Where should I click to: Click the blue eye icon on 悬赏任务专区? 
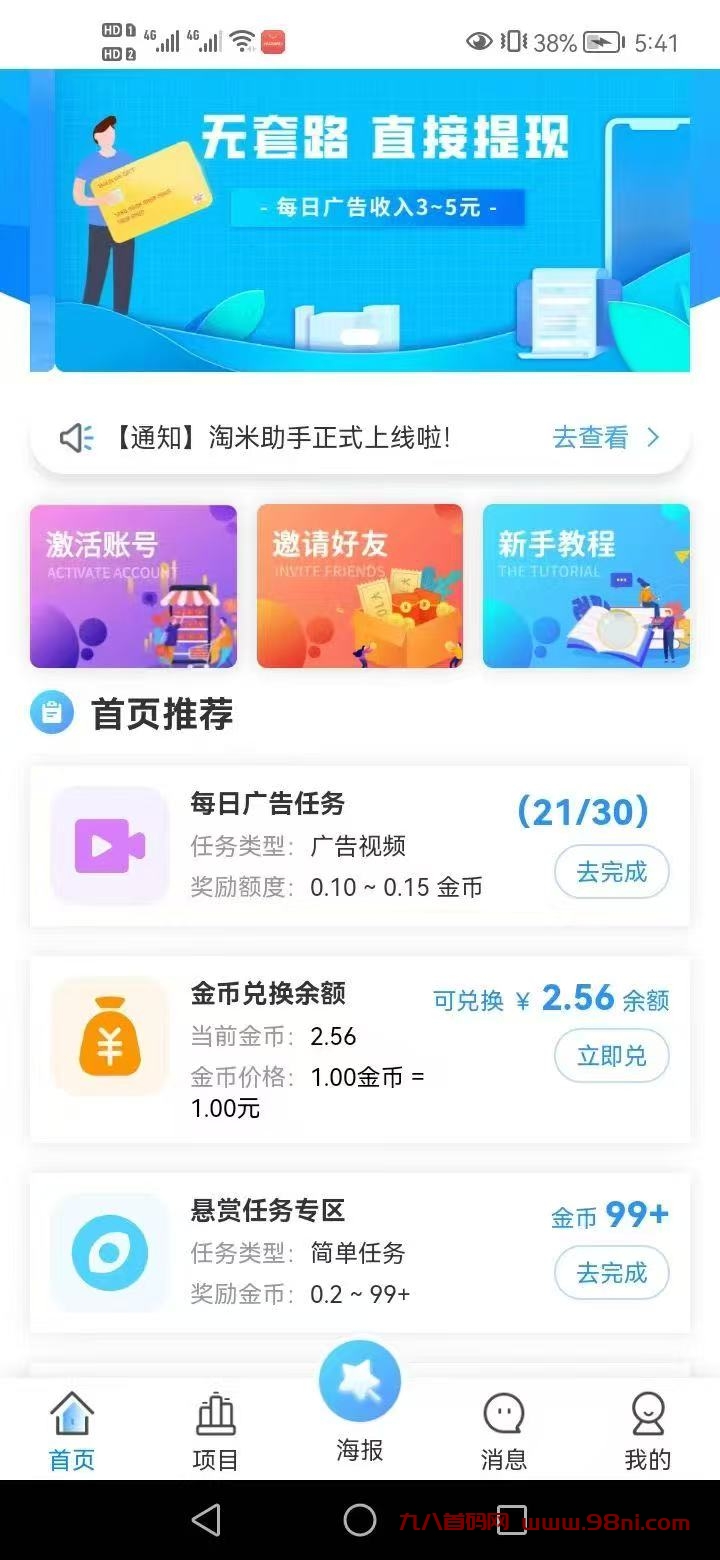tap(109, 1253)
